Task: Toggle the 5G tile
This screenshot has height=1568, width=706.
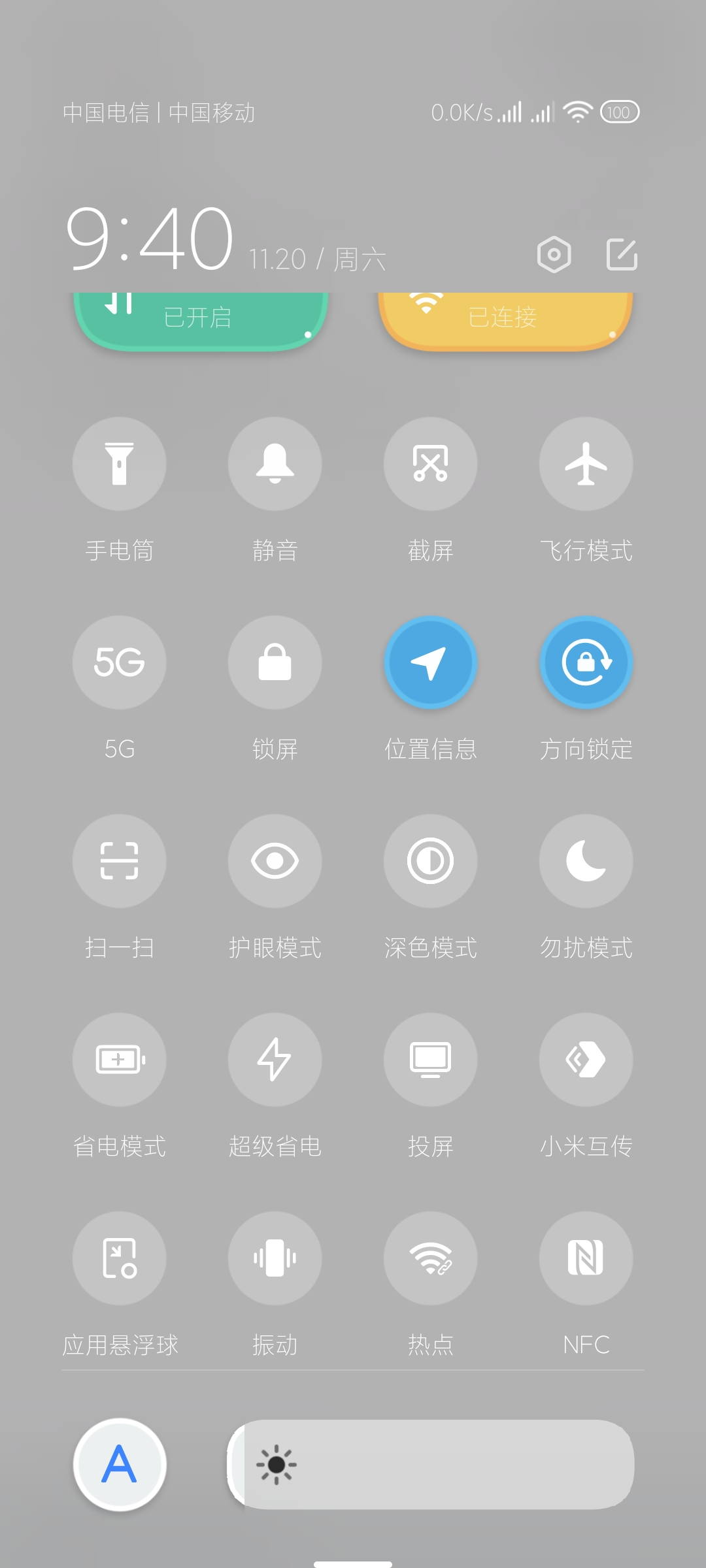Action: pyautogui.click(x=119, y=662)
